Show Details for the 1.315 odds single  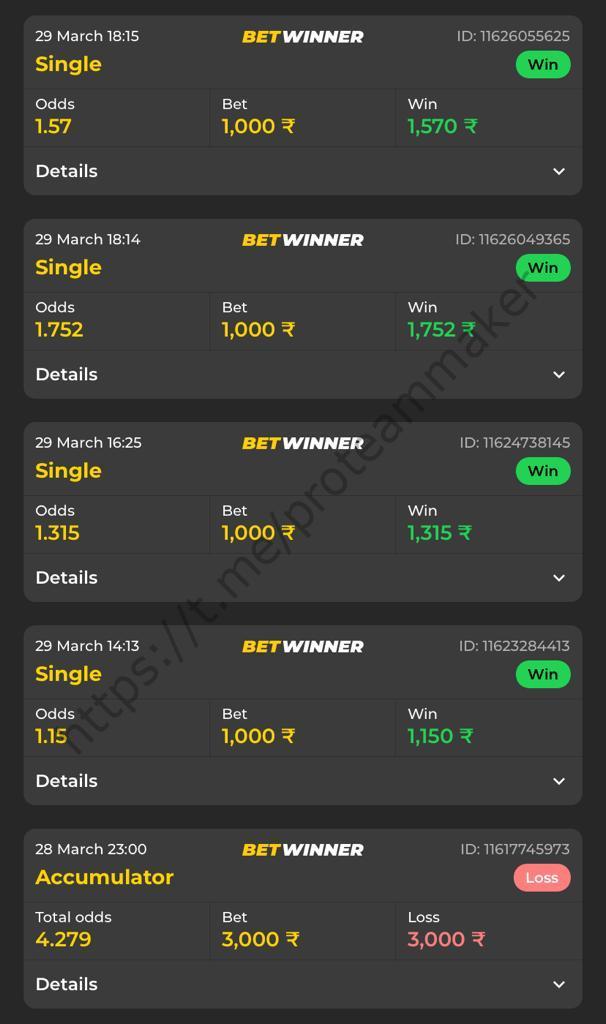click(302, 577)
